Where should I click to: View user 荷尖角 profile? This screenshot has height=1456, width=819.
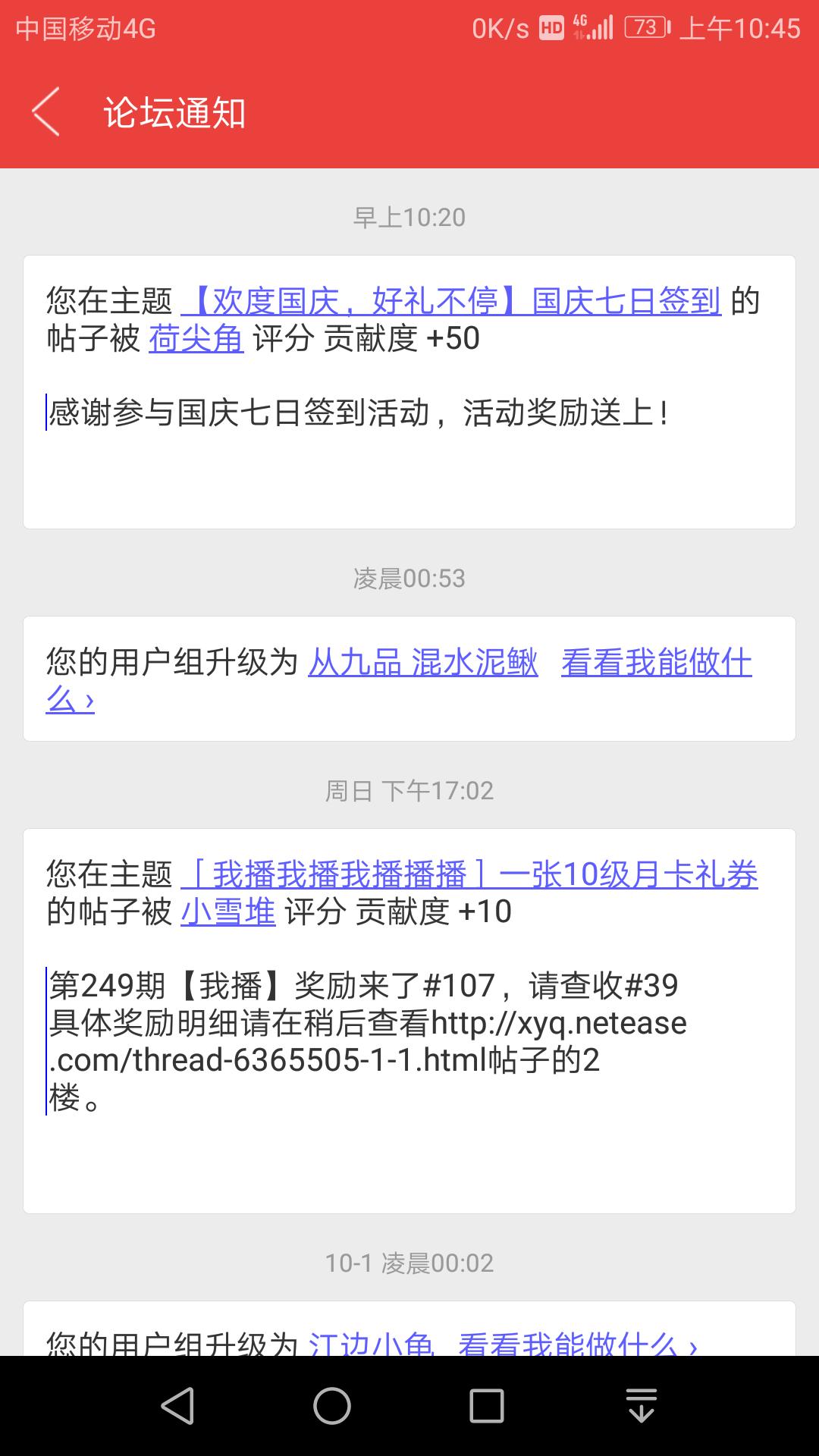click(x=196, y=338)
